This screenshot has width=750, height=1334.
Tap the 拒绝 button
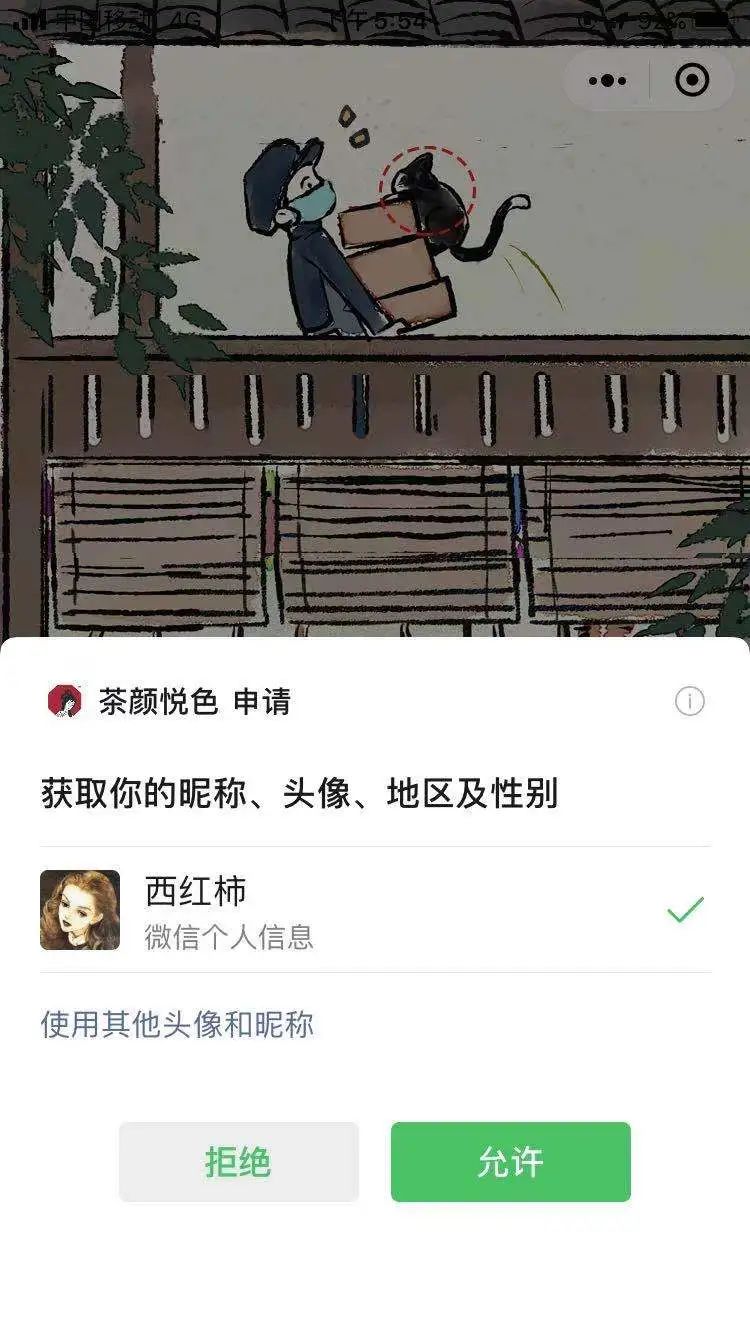coord(238,1162)
